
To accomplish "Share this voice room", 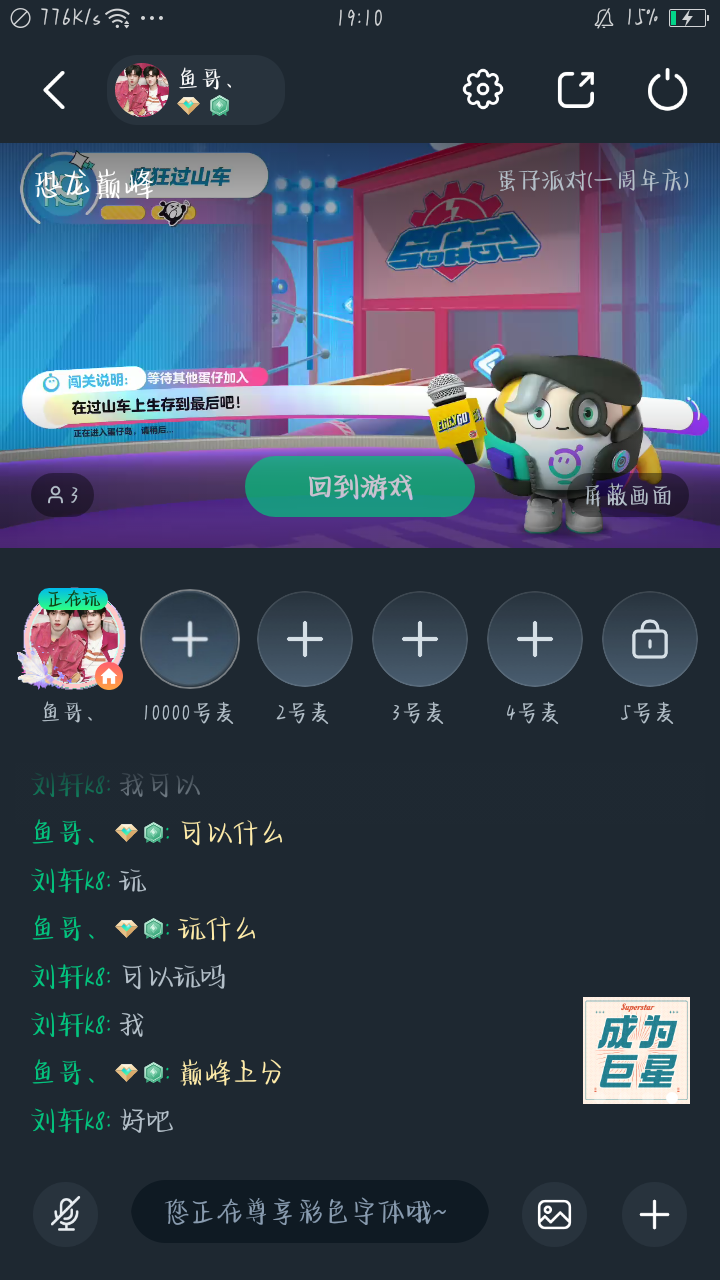I will coord(576,90).
